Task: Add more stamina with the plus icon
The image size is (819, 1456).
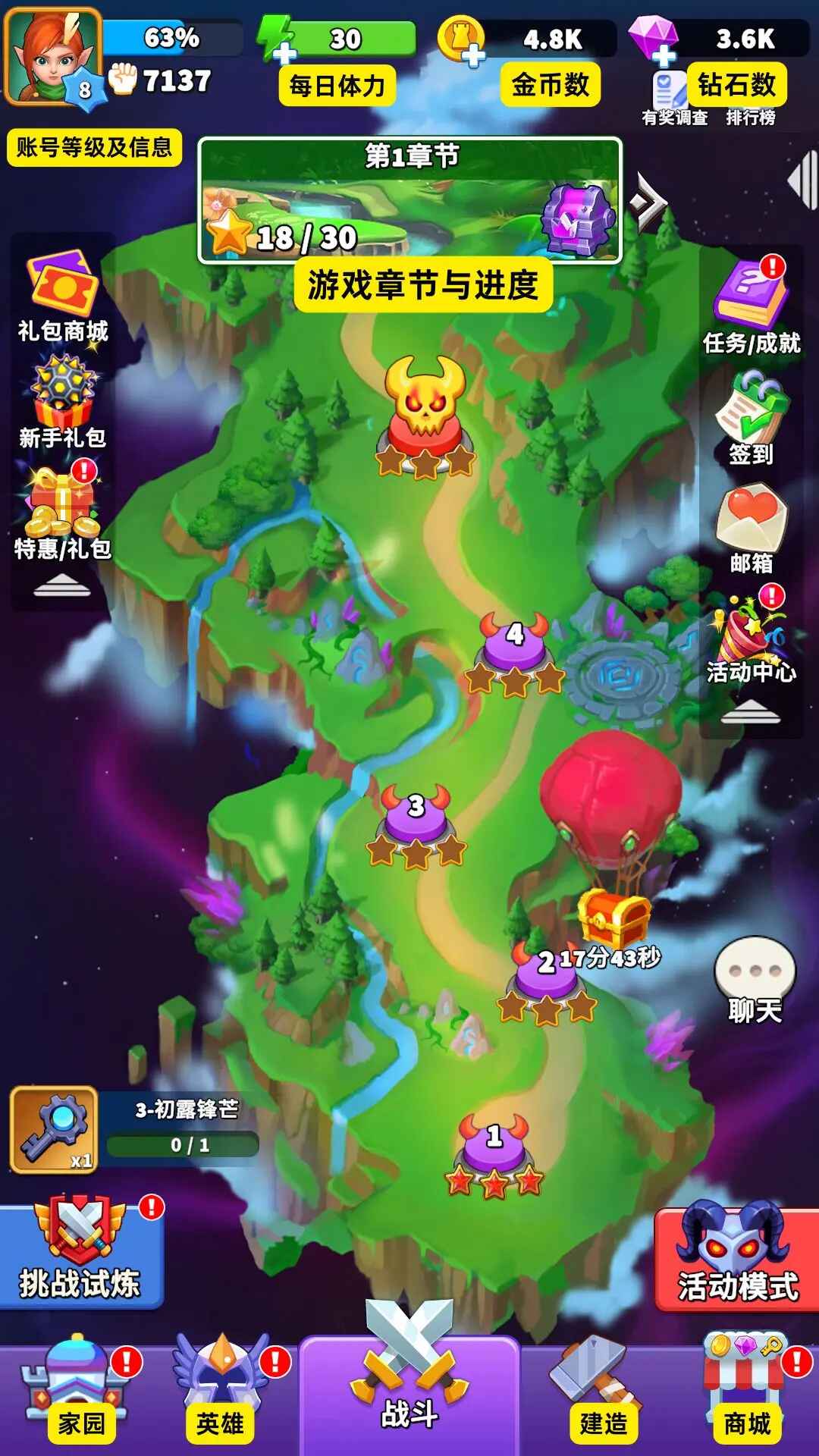Action: [x=284, y=52]
